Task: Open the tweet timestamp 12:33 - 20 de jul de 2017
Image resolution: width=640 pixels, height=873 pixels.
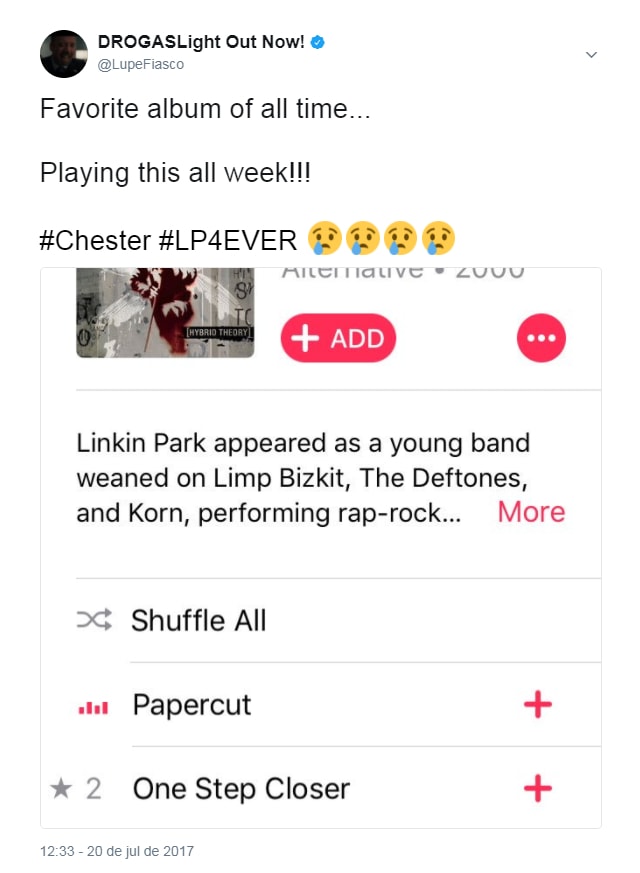Action: [x=116, y=852]
